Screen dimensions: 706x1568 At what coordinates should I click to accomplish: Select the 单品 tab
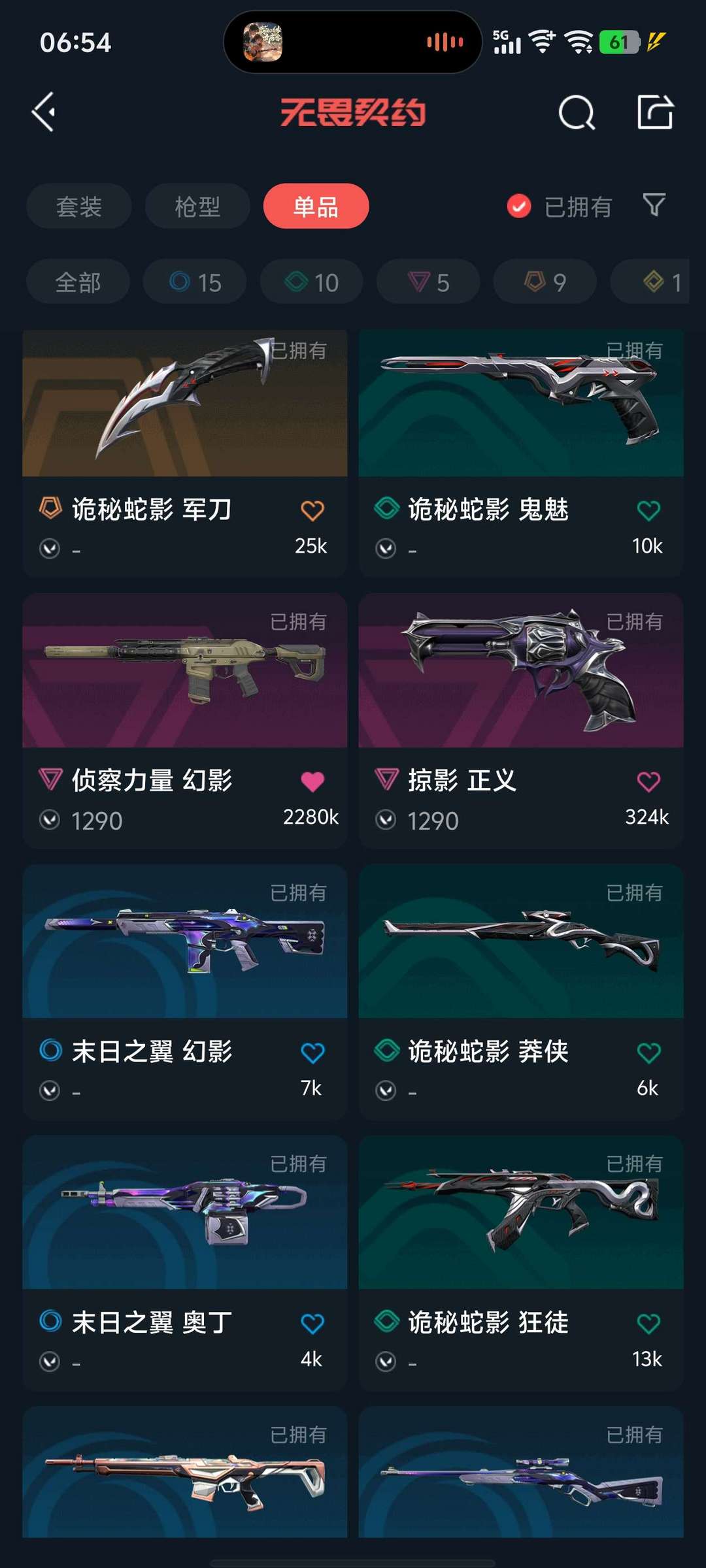(x=316, y=206)
